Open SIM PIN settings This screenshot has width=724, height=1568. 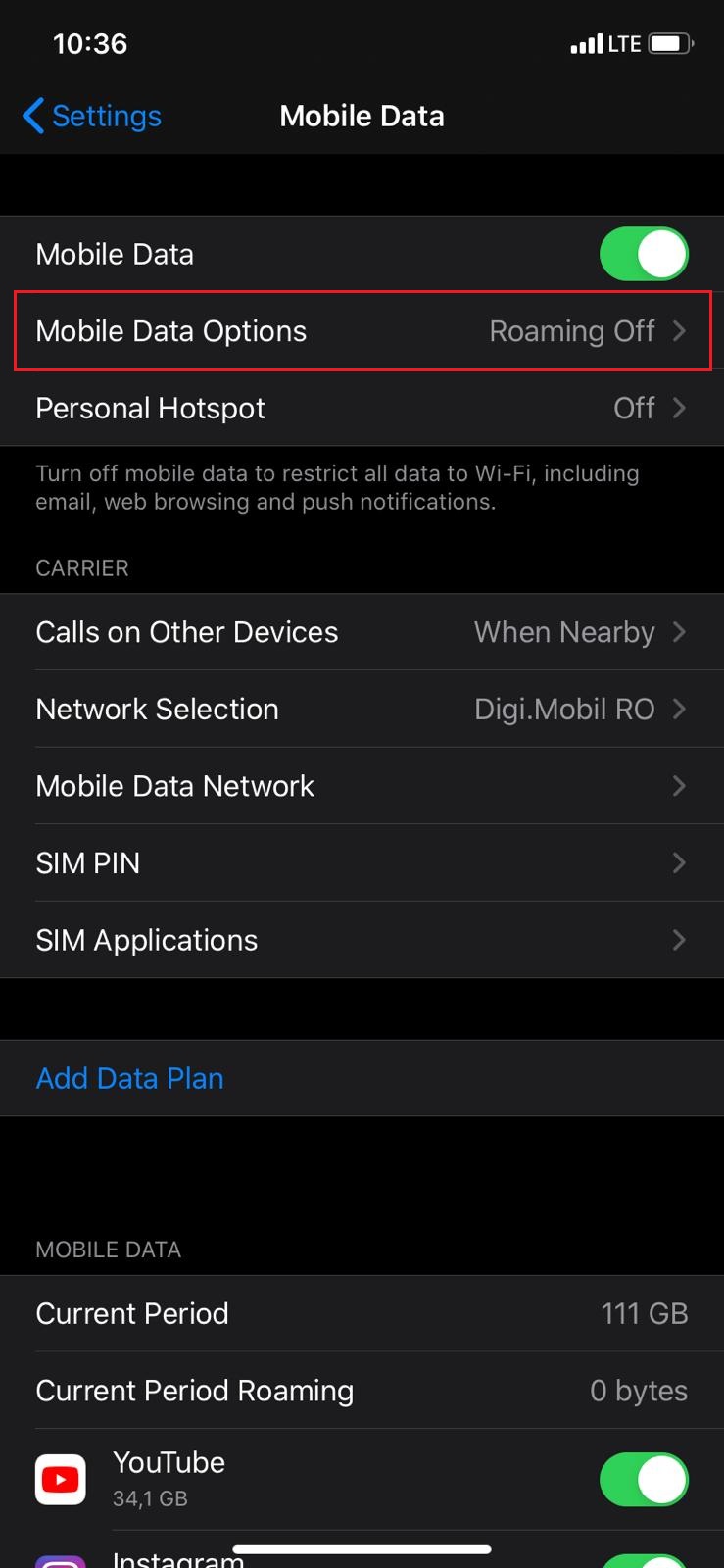pyautogui.click(x=362, y=862)
